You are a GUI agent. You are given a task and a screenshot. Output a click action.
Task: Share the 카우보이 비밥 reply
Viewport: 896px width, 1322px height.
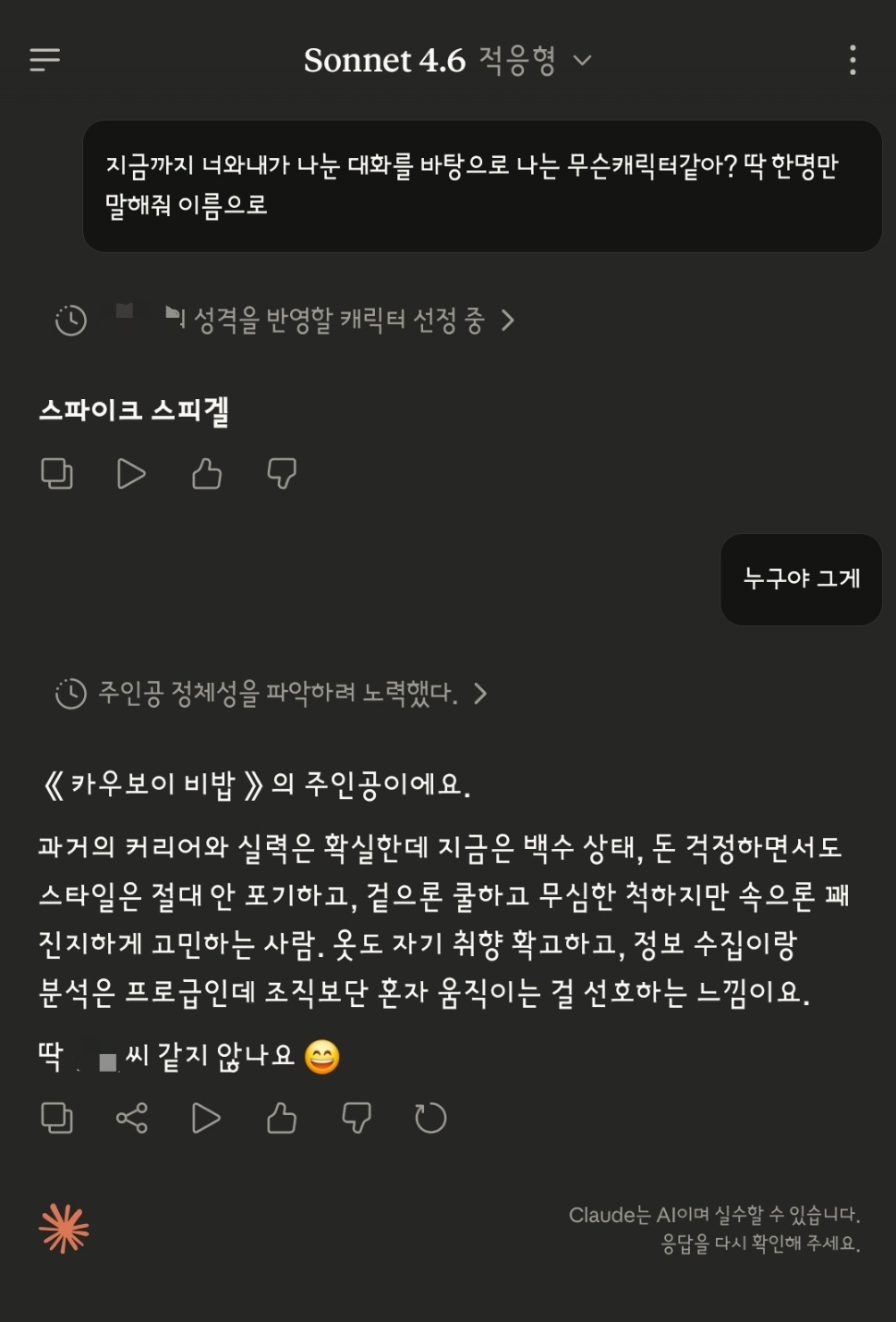(132, 1118)
